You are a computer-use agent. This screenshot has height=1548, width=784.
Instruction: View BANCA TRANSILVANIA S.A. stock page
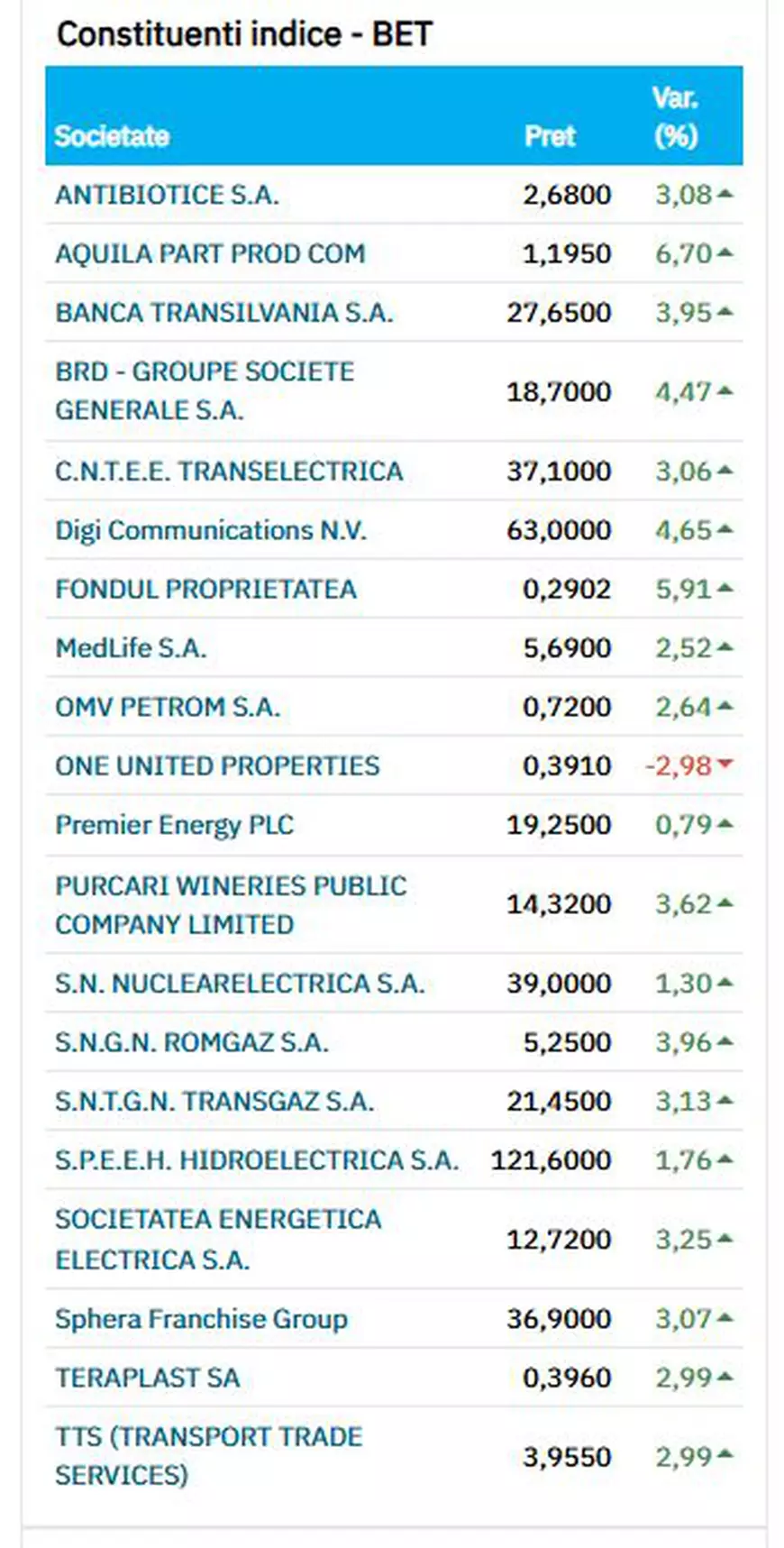(223, 313)
